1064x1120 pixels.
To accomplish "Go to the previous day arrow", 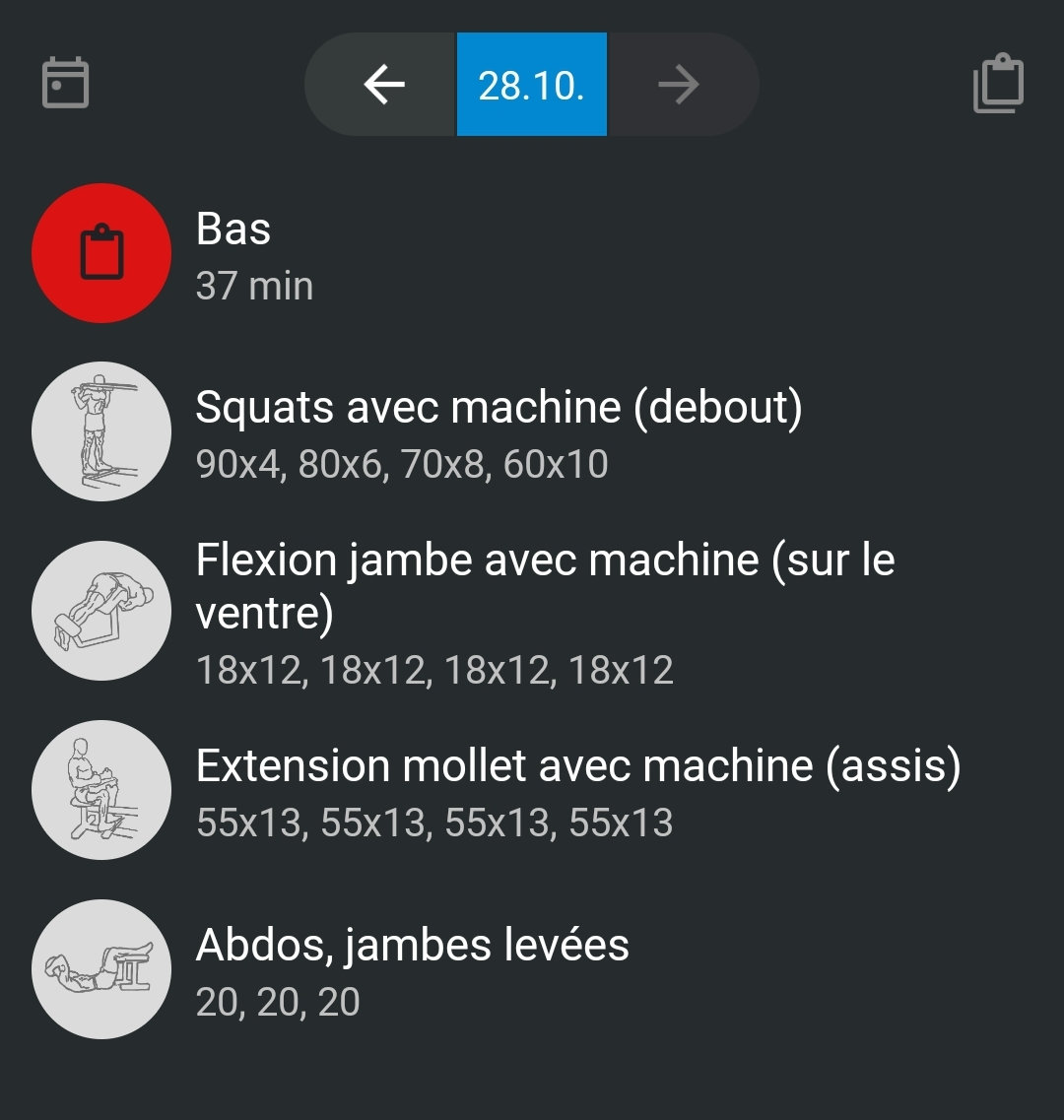I will (x=383, y=85).
